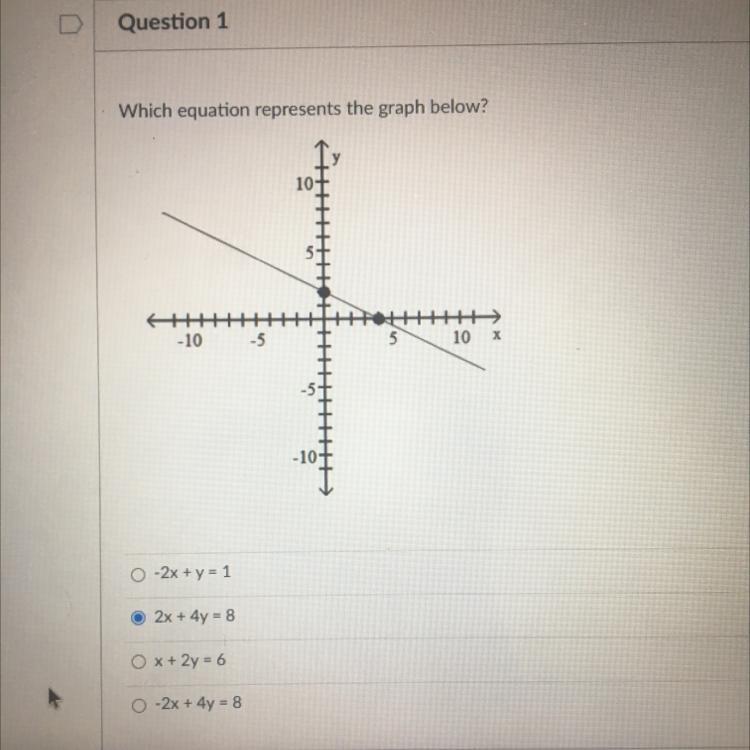750x750 pixels.
Task: Mark -2x + 4y = 8 as answer
Action: click(138, 703)
